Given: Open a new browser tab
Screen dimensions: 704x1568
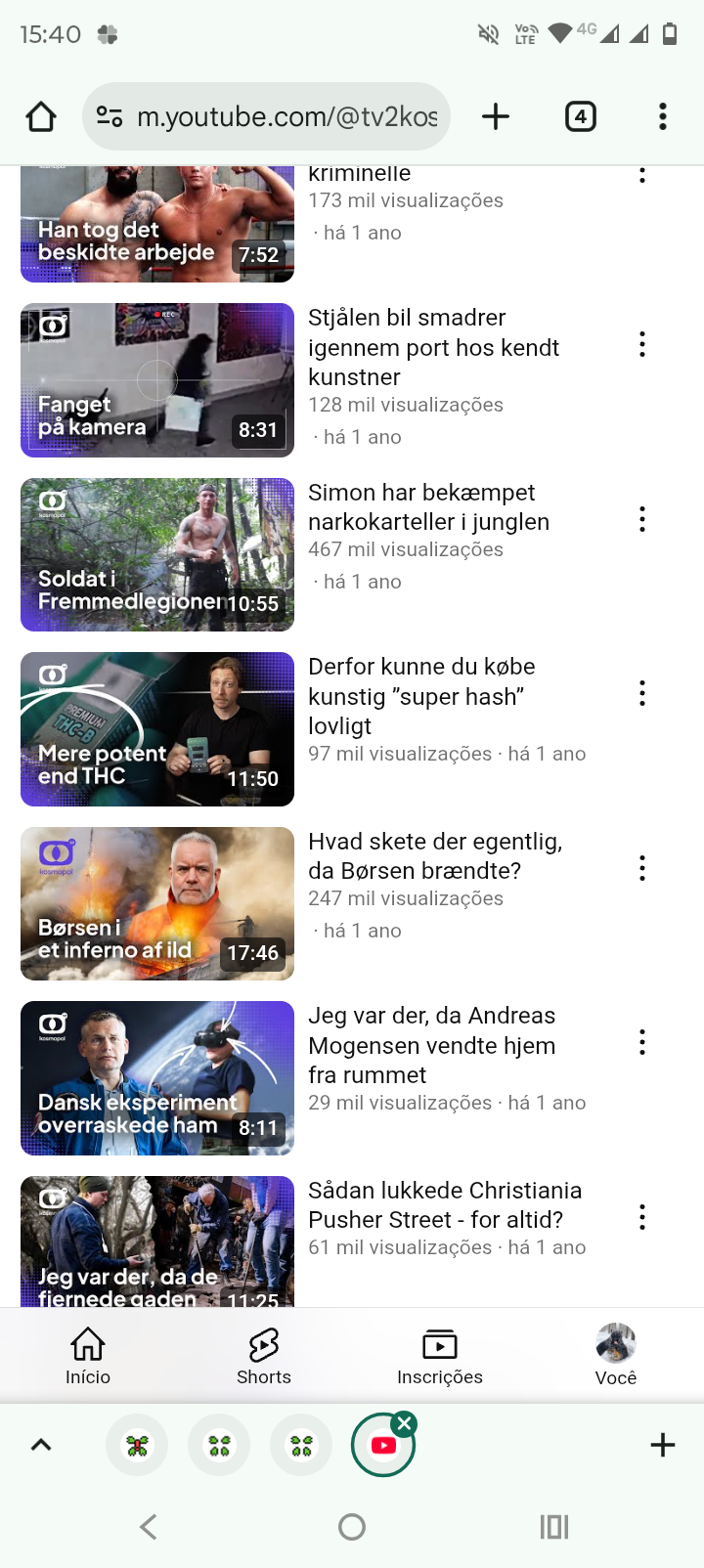Looking at the screenshot, I should [496, 117].
